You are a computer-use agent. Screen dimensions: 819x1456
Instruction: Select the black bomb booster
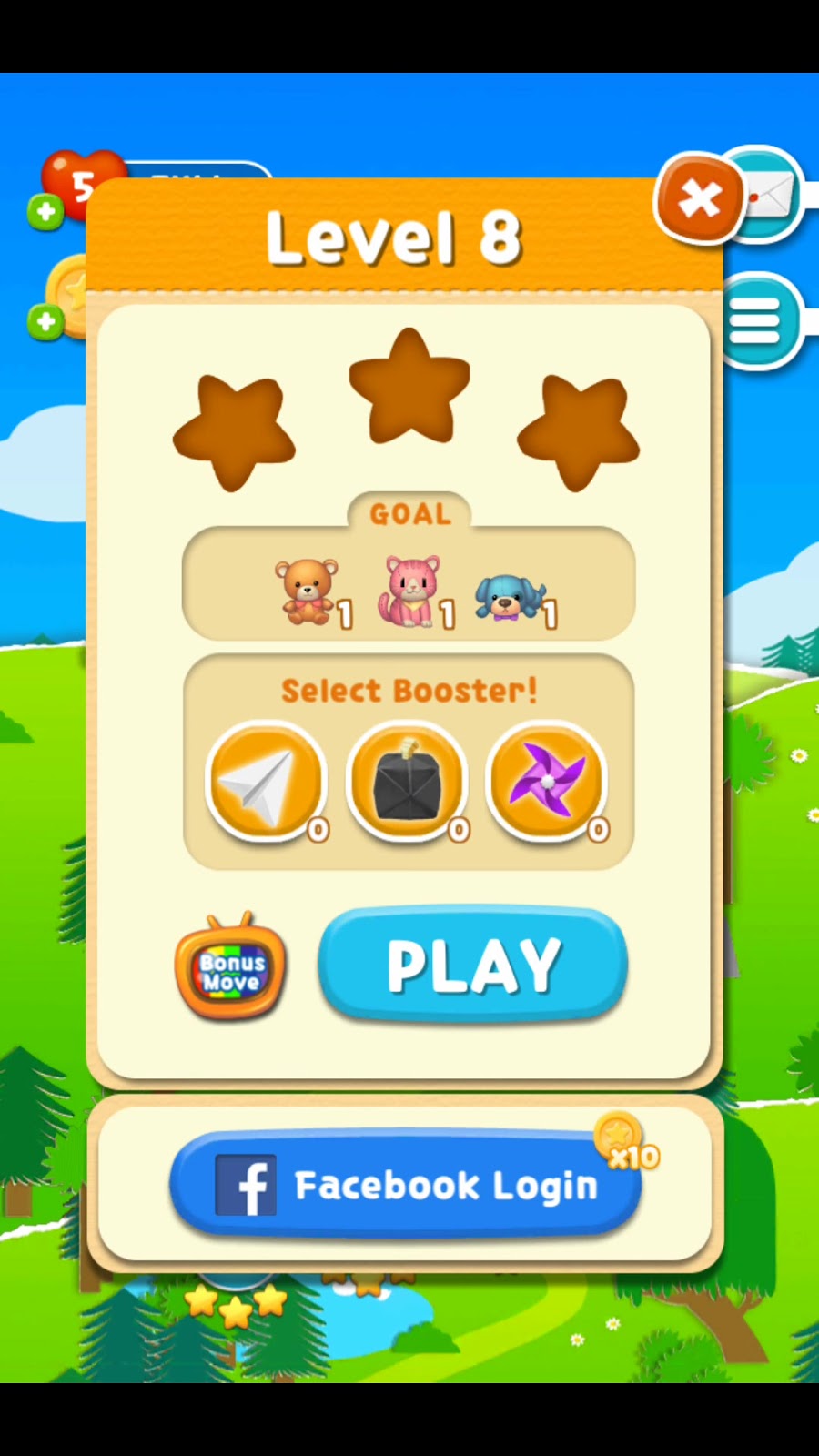[406, 781]
